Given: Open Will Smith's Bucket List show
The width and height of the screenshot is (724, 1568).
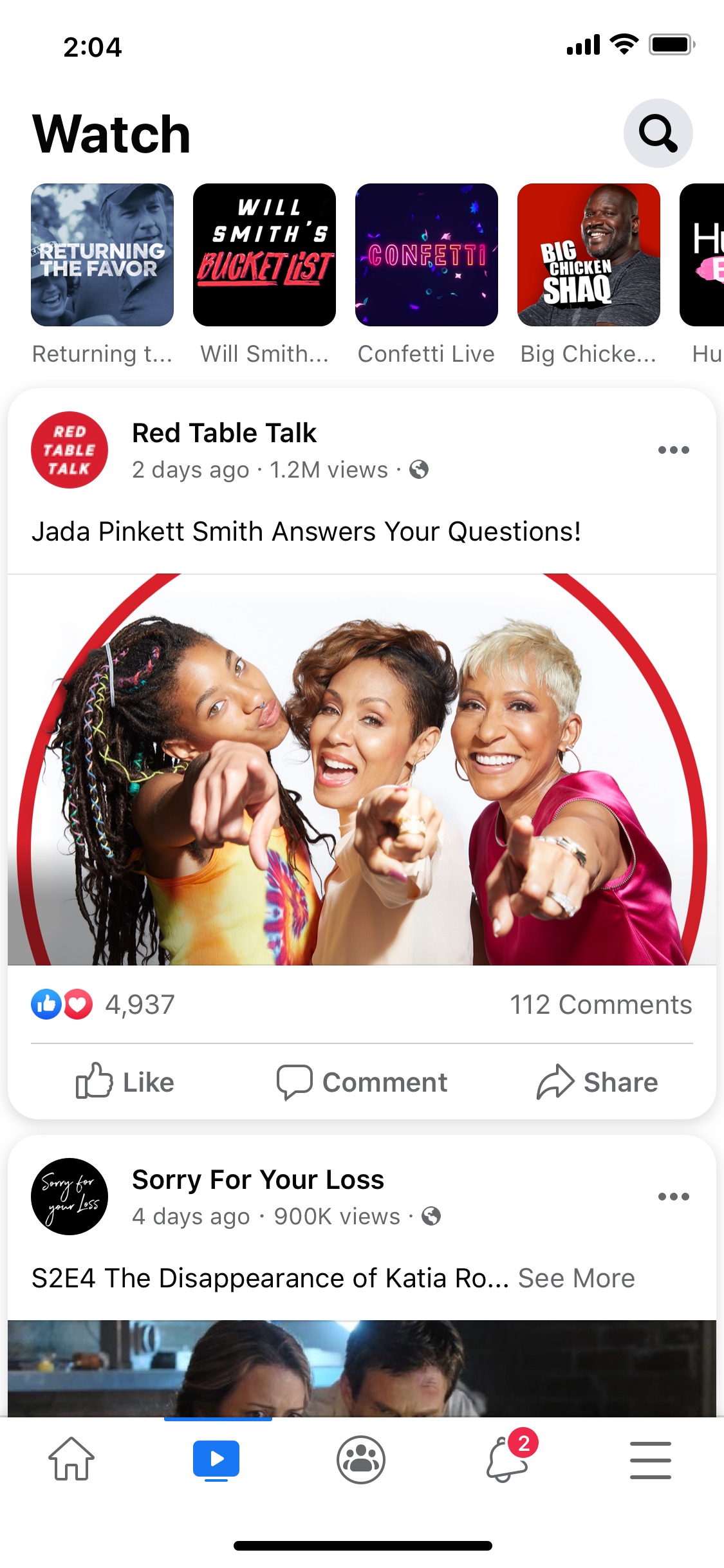Looking at the screenshot, I should click(265, 256).
